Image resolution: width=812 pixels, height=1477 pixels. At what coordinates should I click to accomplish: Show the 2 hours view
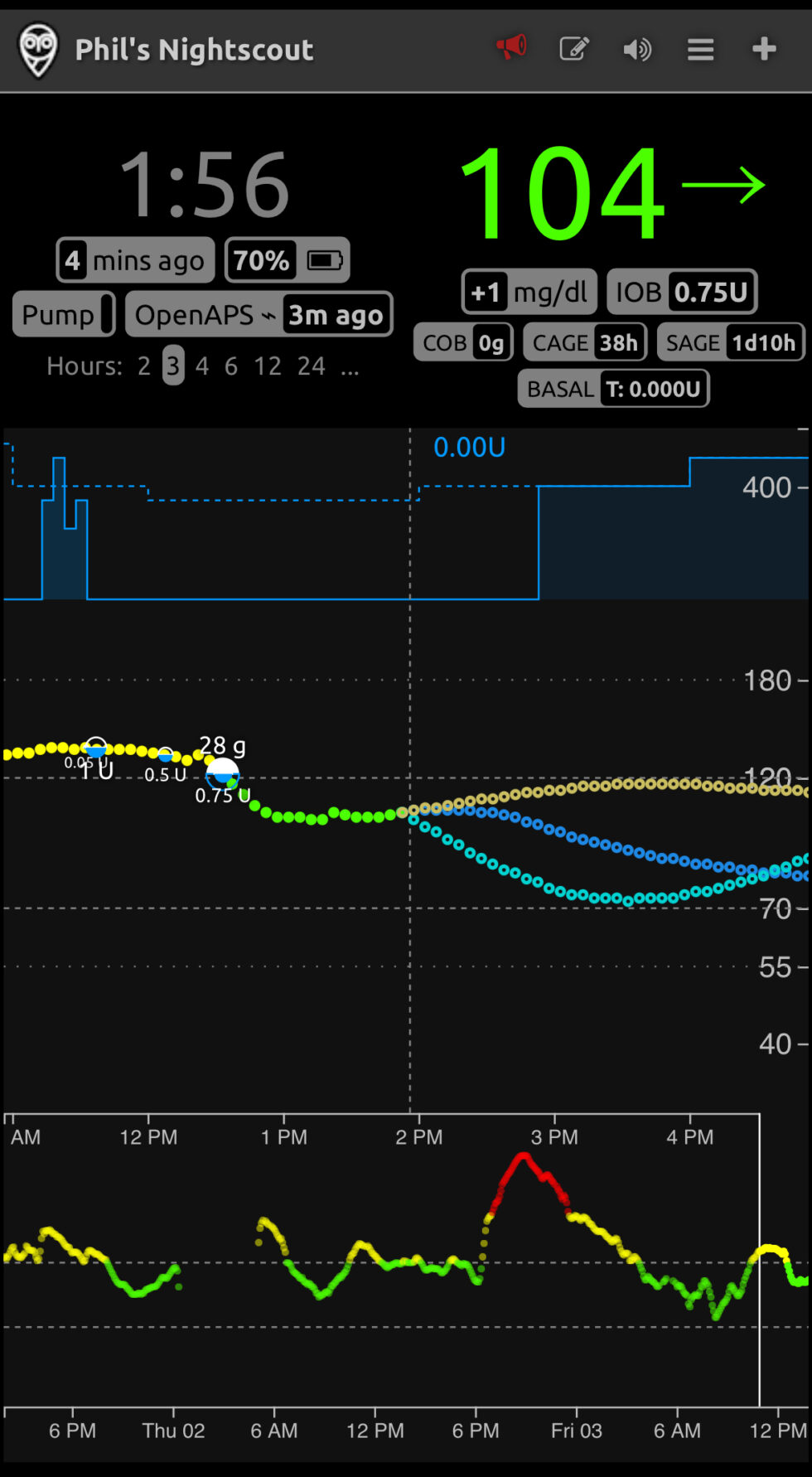click(x=144, y=366)
